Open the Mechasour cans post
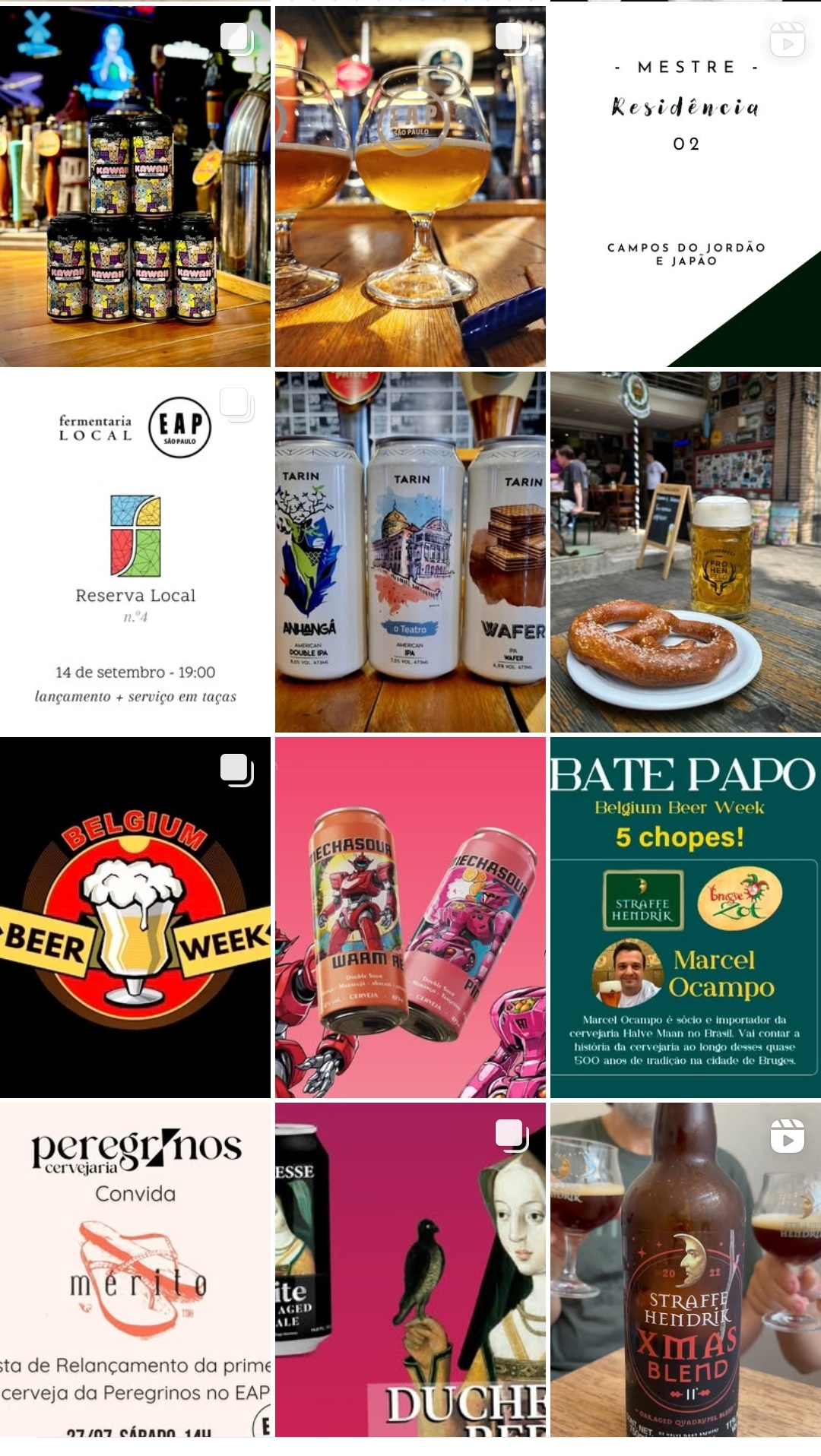 [x=410, y=917]
